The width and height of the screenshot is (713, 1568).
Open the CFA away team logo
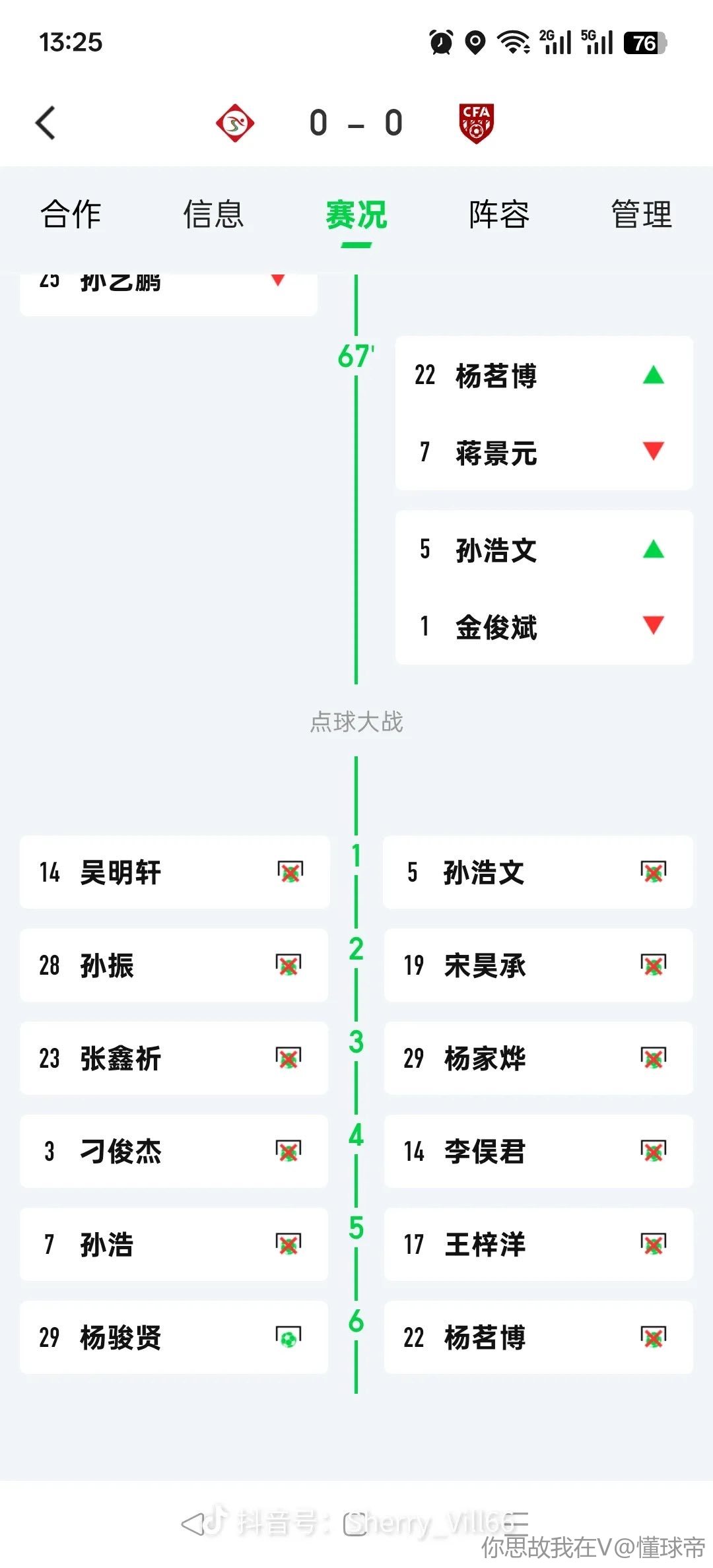click(x=477, y=123)
